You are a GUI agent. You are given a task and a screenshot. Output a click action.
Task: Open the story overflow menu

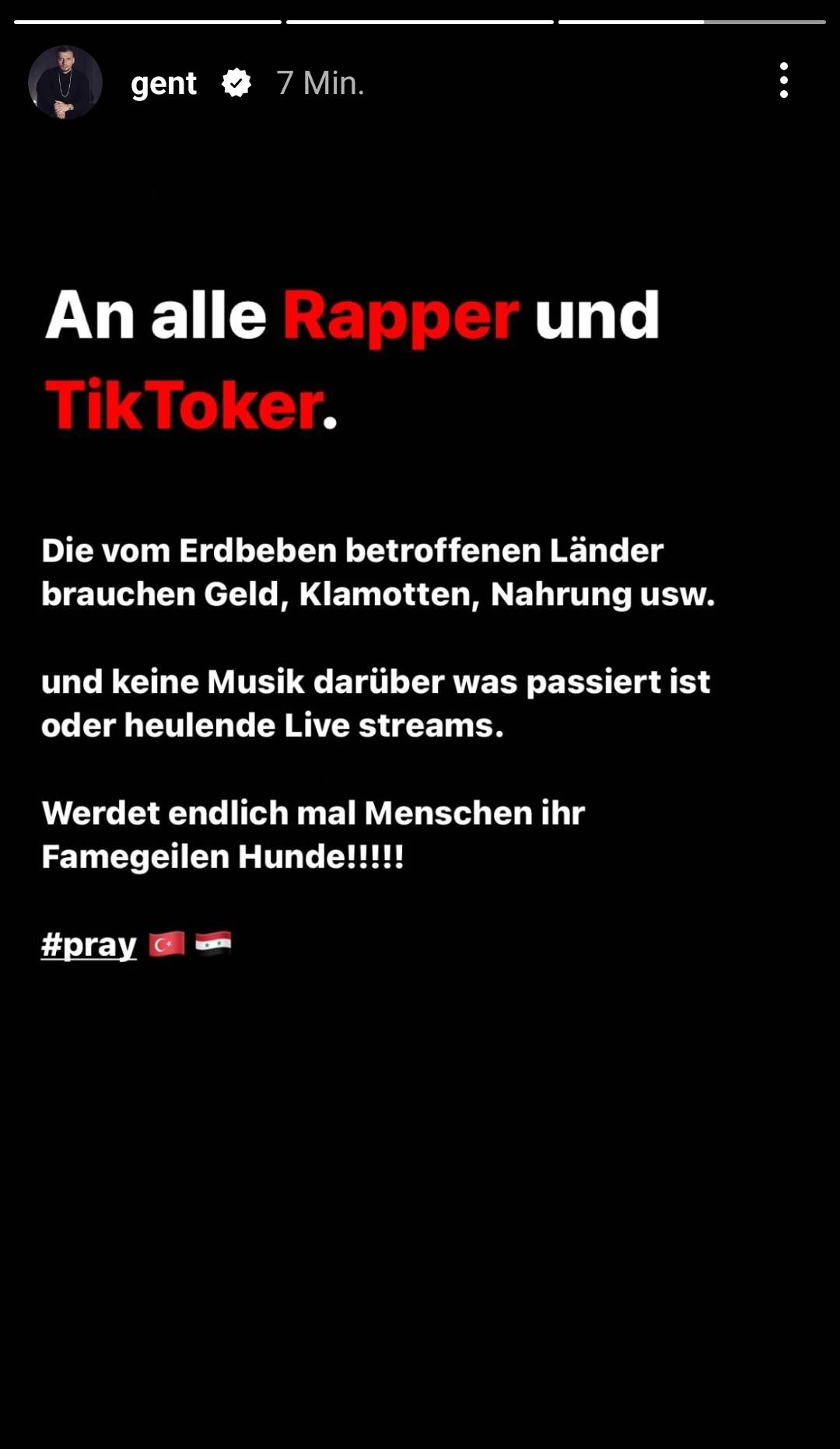[x=783, y=81]
